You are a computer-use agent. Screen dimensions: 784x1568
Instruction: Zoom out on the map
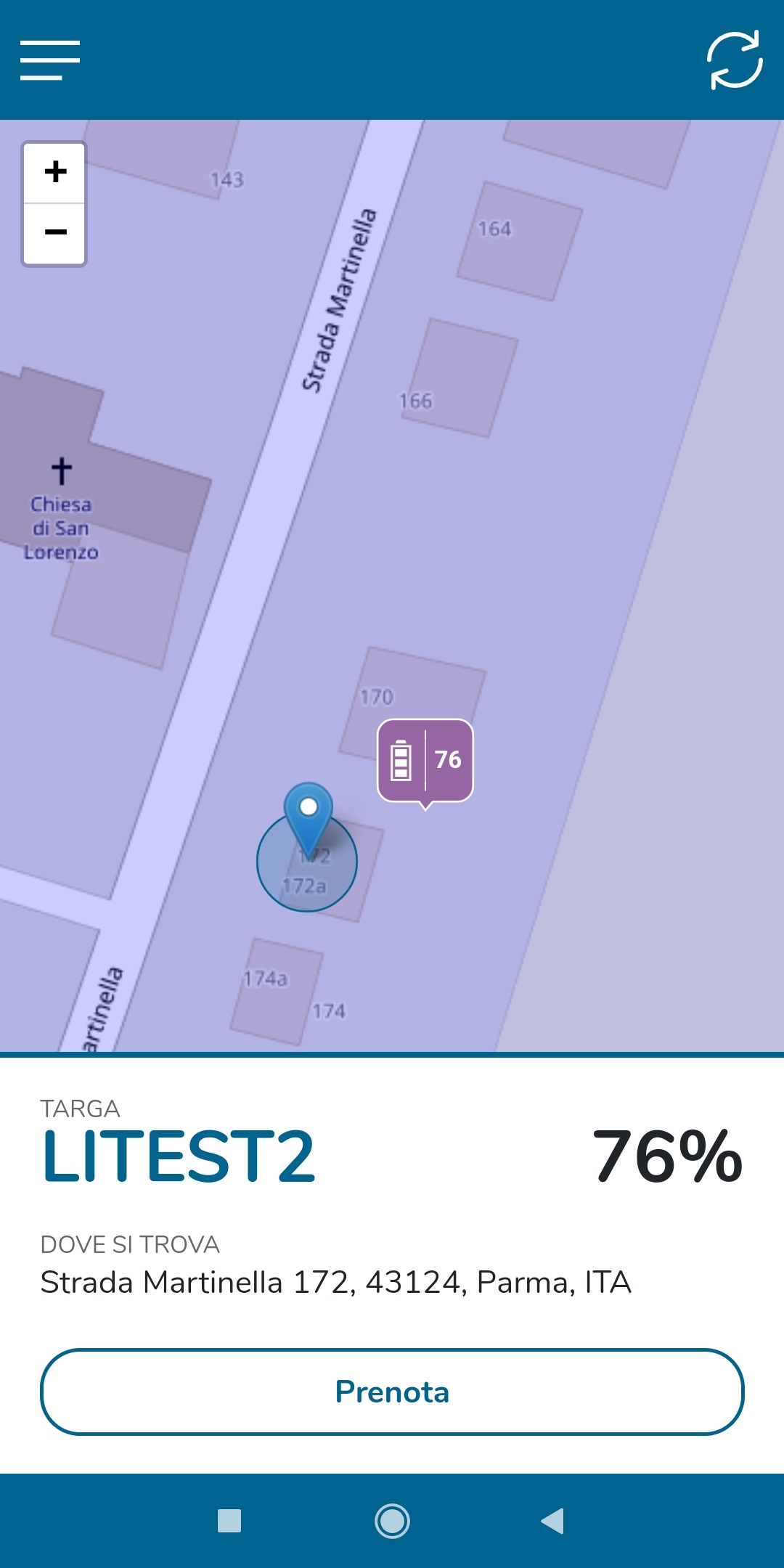[55, 233]
